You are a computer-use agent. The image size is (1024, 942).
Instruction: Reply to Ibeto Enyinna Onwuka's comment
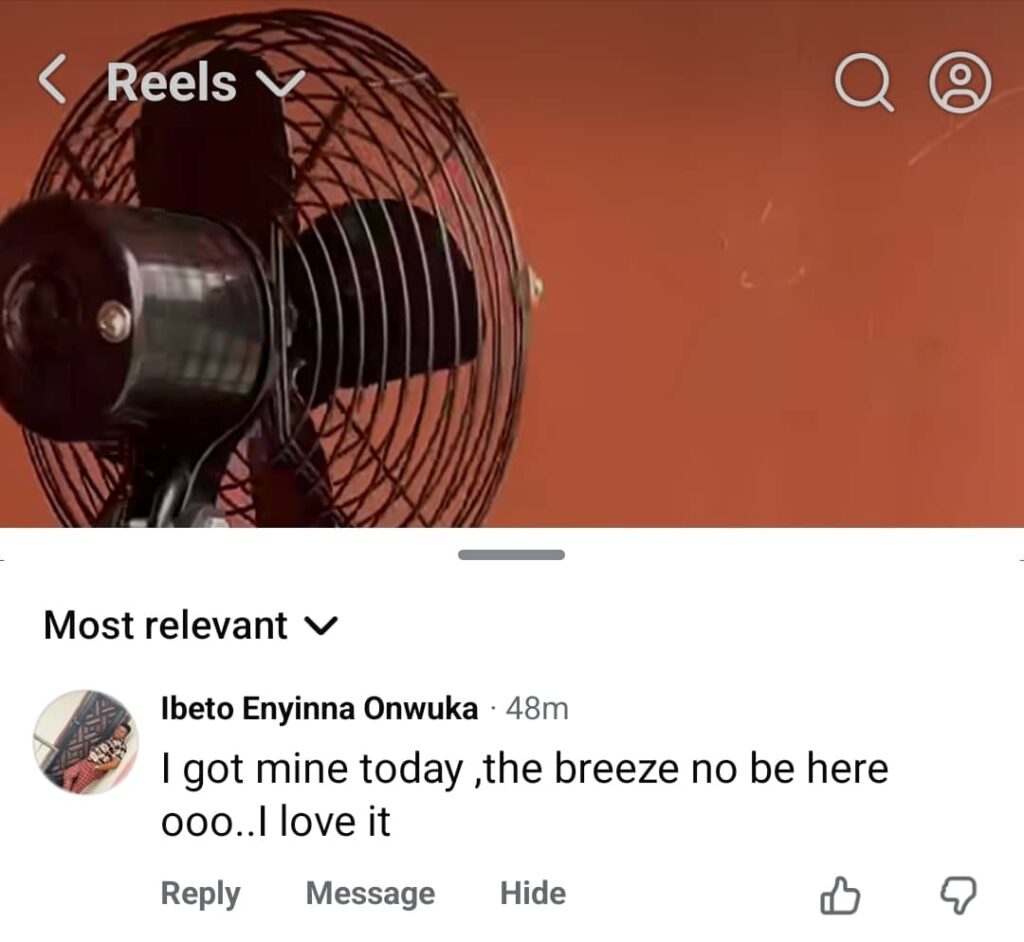[200, 893]
